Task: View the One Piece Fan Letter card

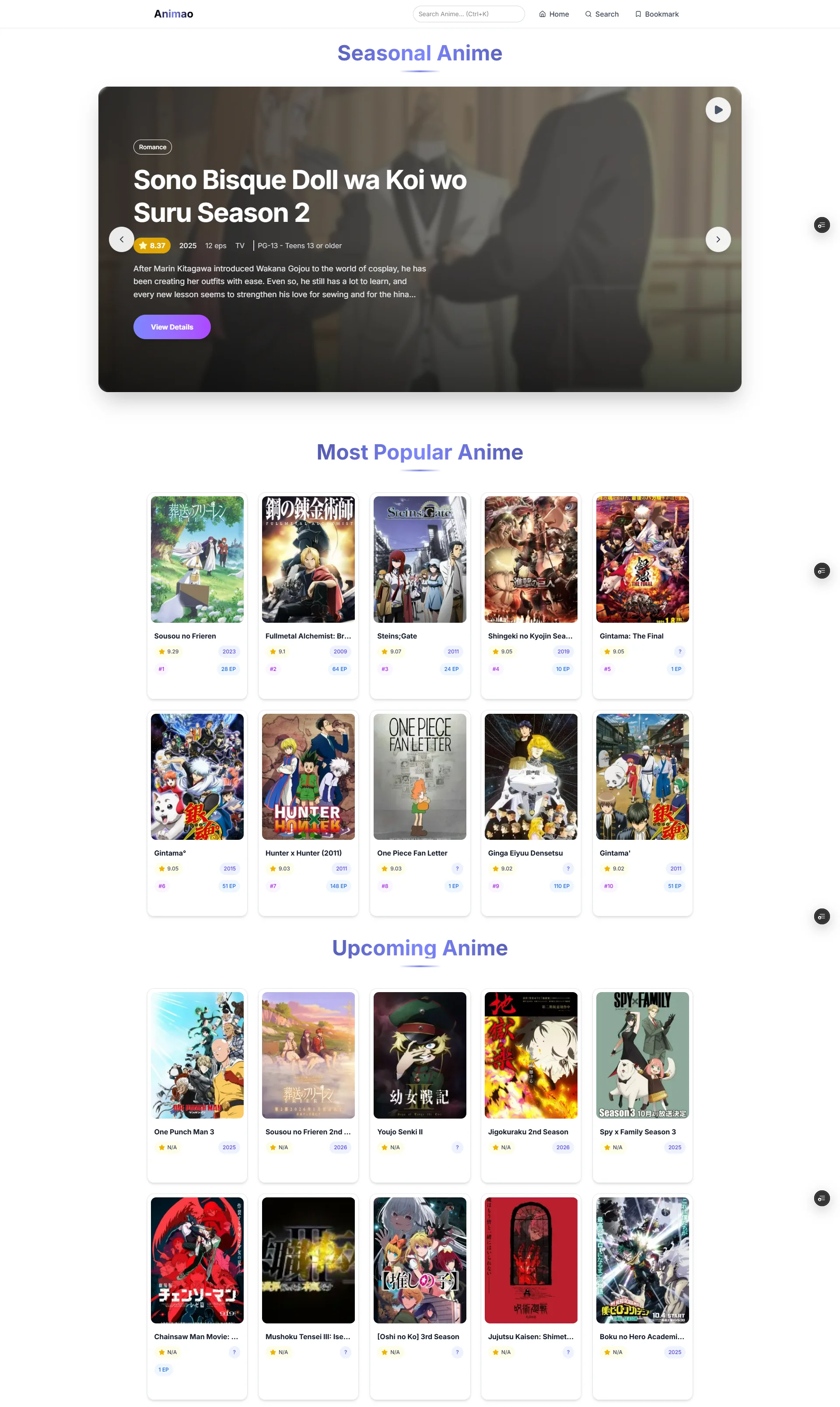Action: (x=420, y=776)
